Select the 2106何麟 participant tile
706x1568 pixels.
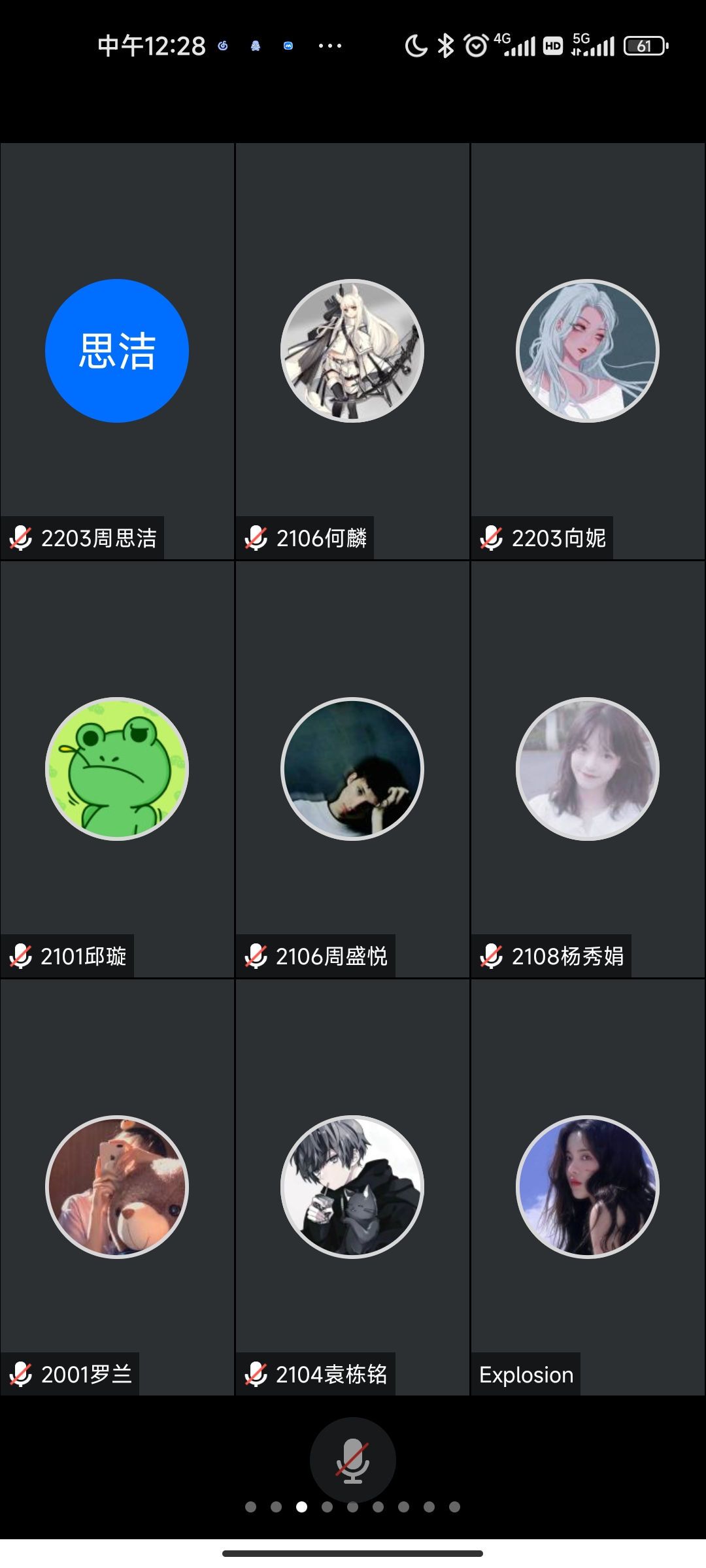352,351
